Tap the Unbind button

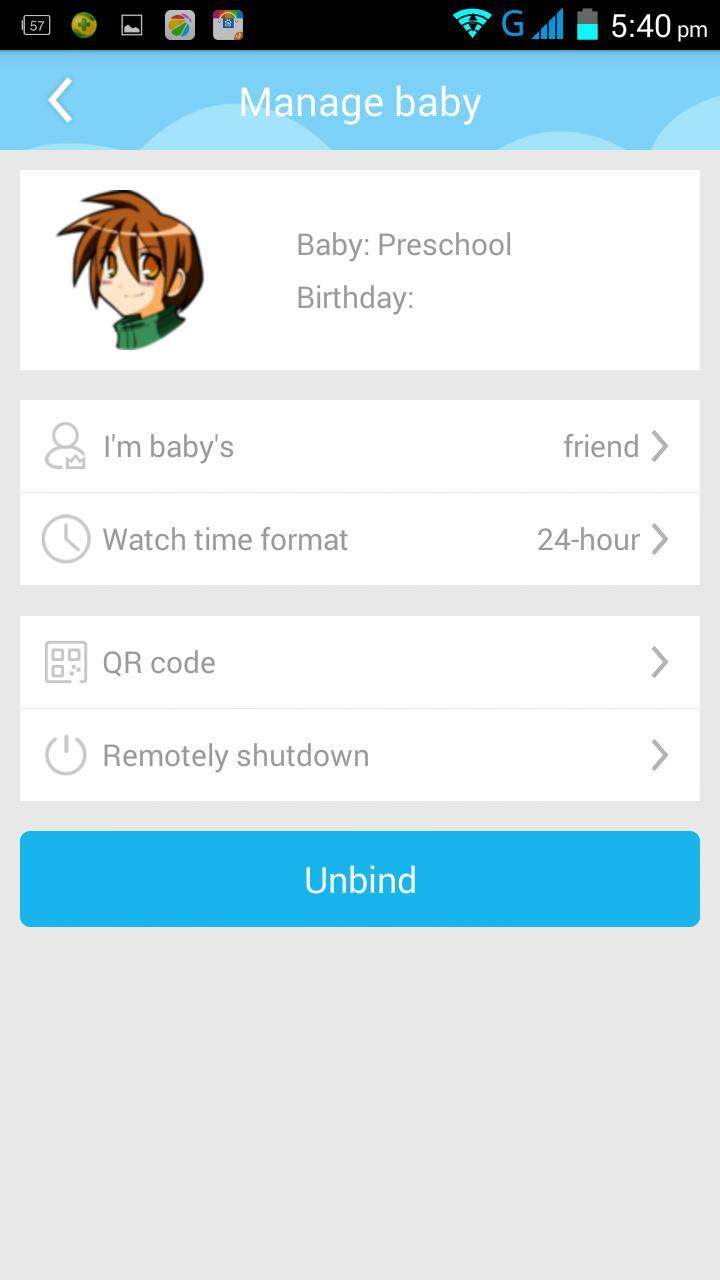pyautogui.click(x=360, y=879)
